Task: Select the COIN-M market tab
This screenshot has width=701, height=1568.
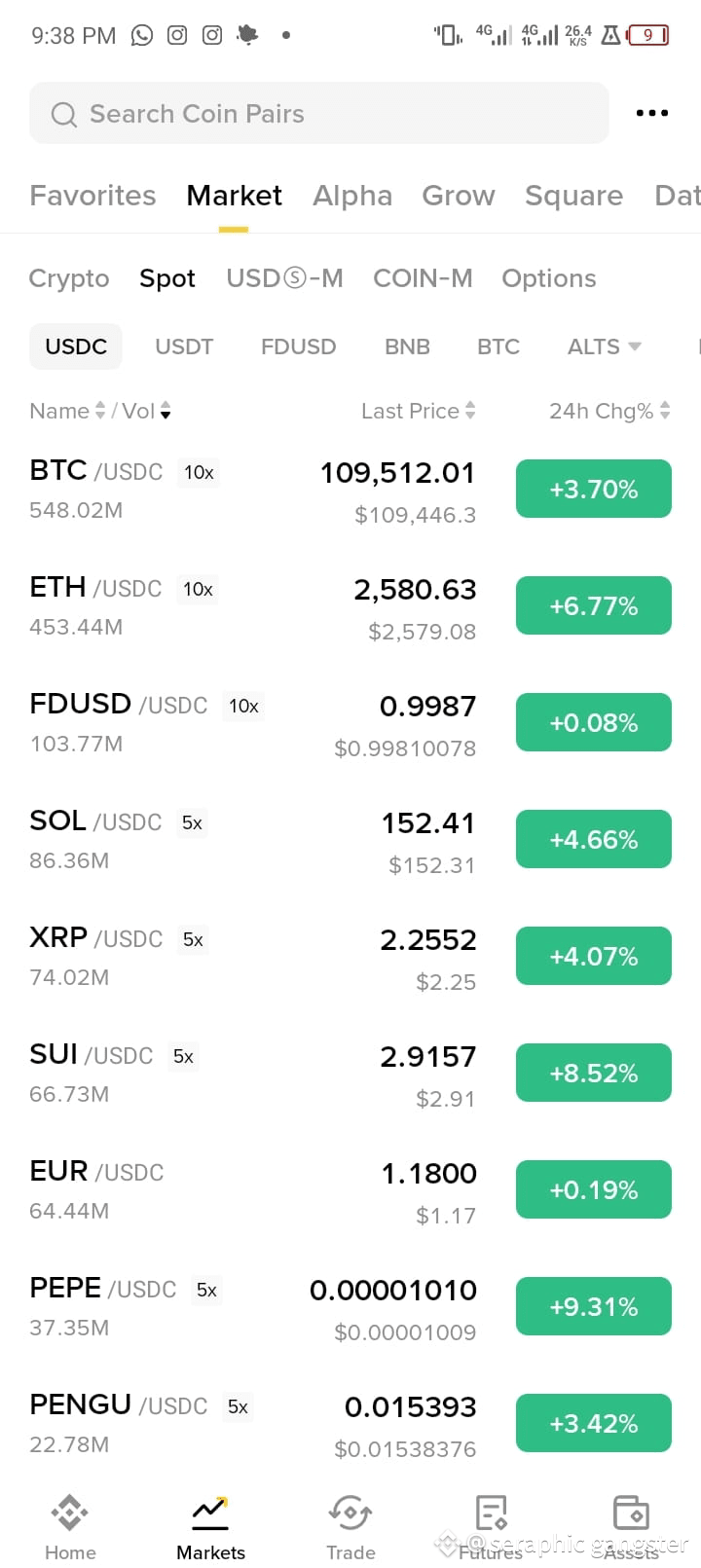Action: click(423, 277)
